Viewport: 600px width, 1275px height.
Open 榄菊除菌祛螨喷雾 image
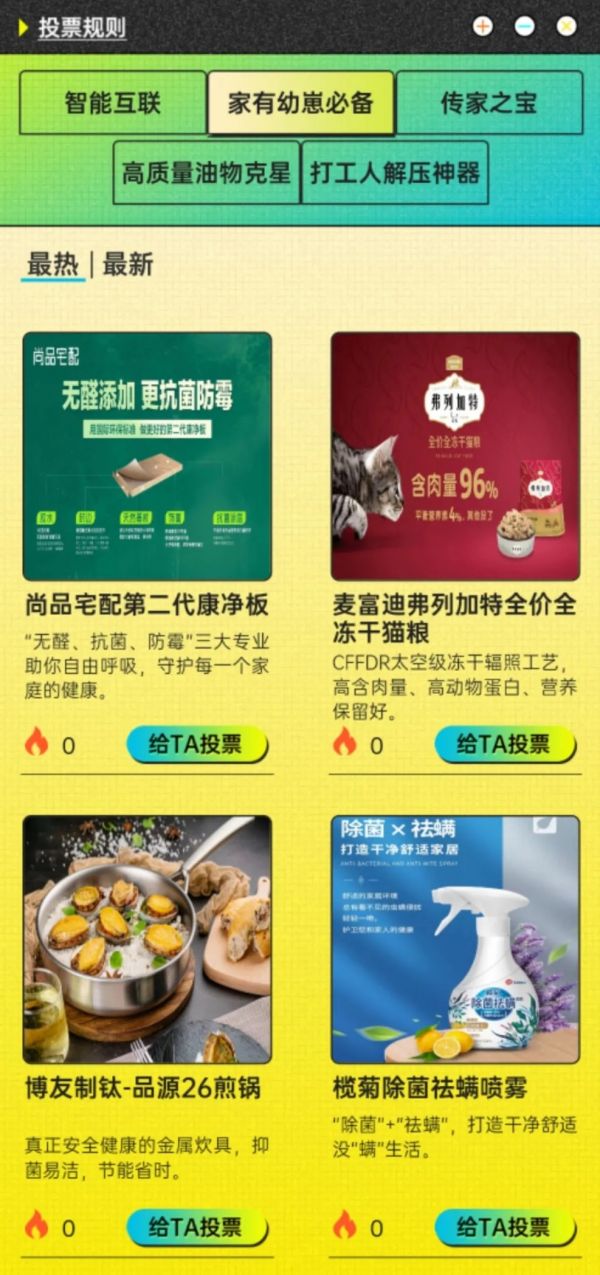pyautogui.click(x=455, y=939)
